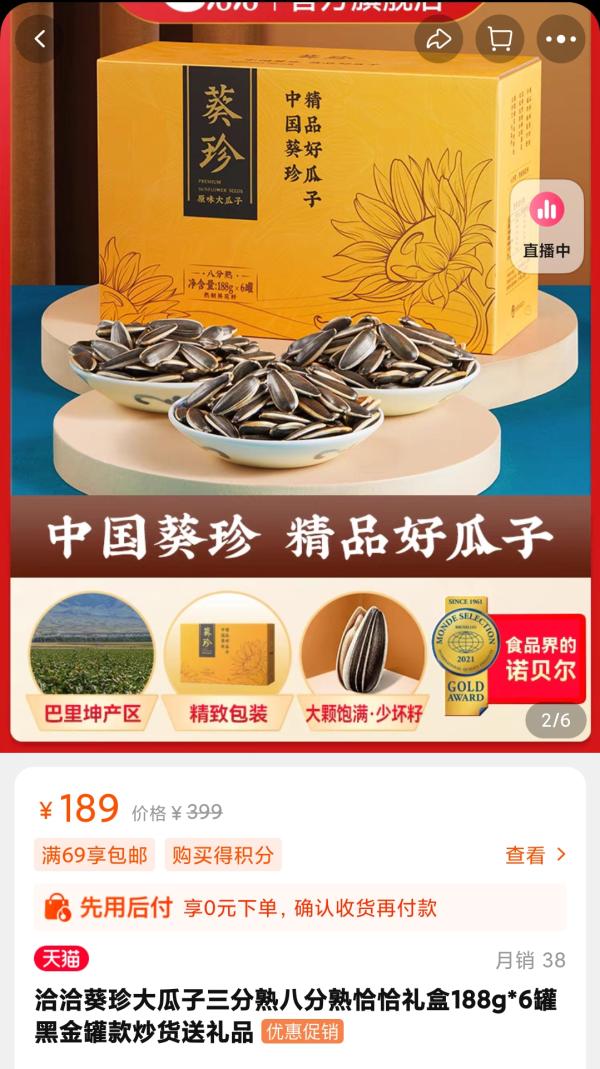Tap the 优惠促销 tag
The image size is (600, 1069).
click(302, 1032)
